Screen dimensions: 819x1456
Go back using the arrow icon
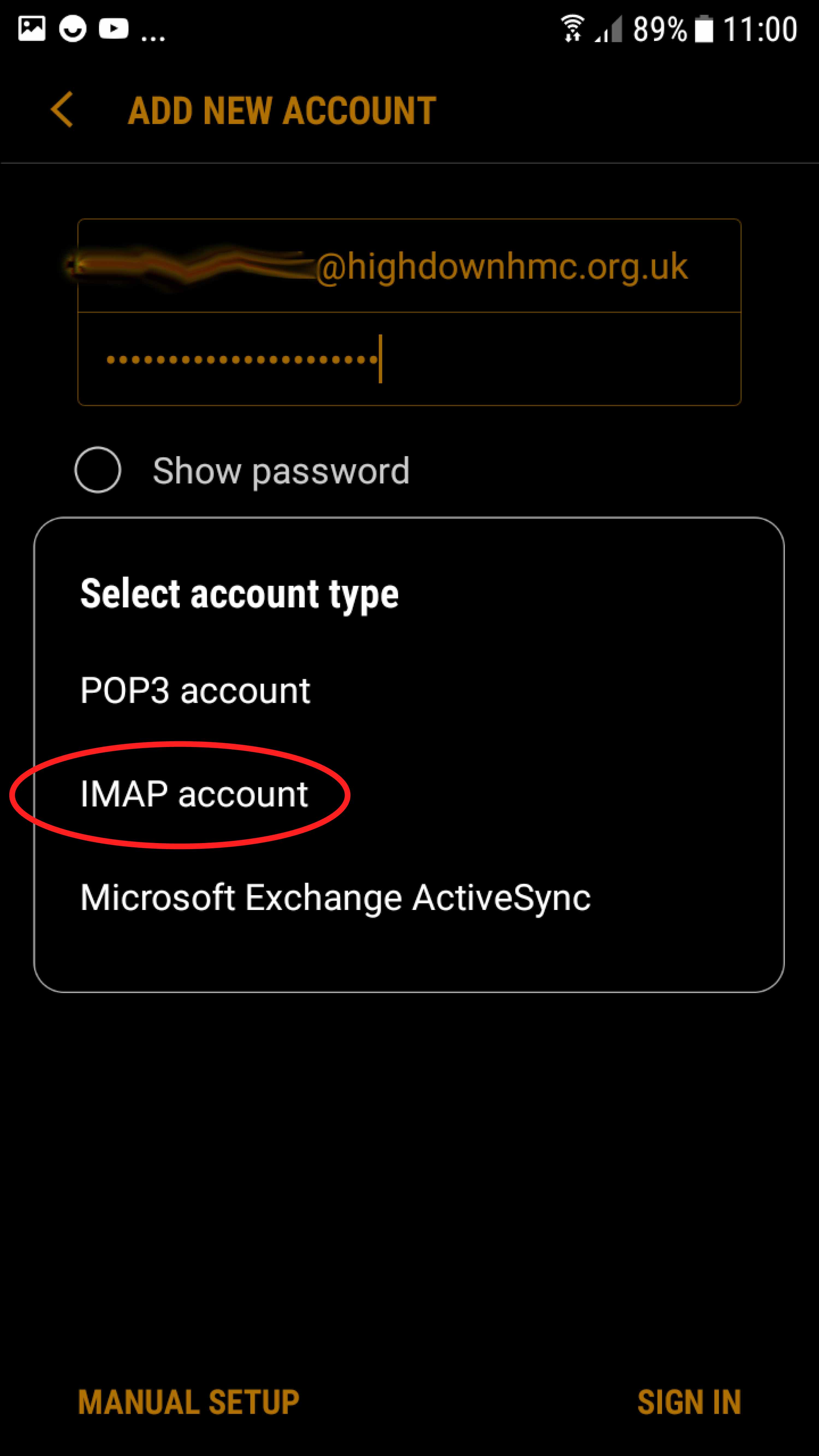62,110
